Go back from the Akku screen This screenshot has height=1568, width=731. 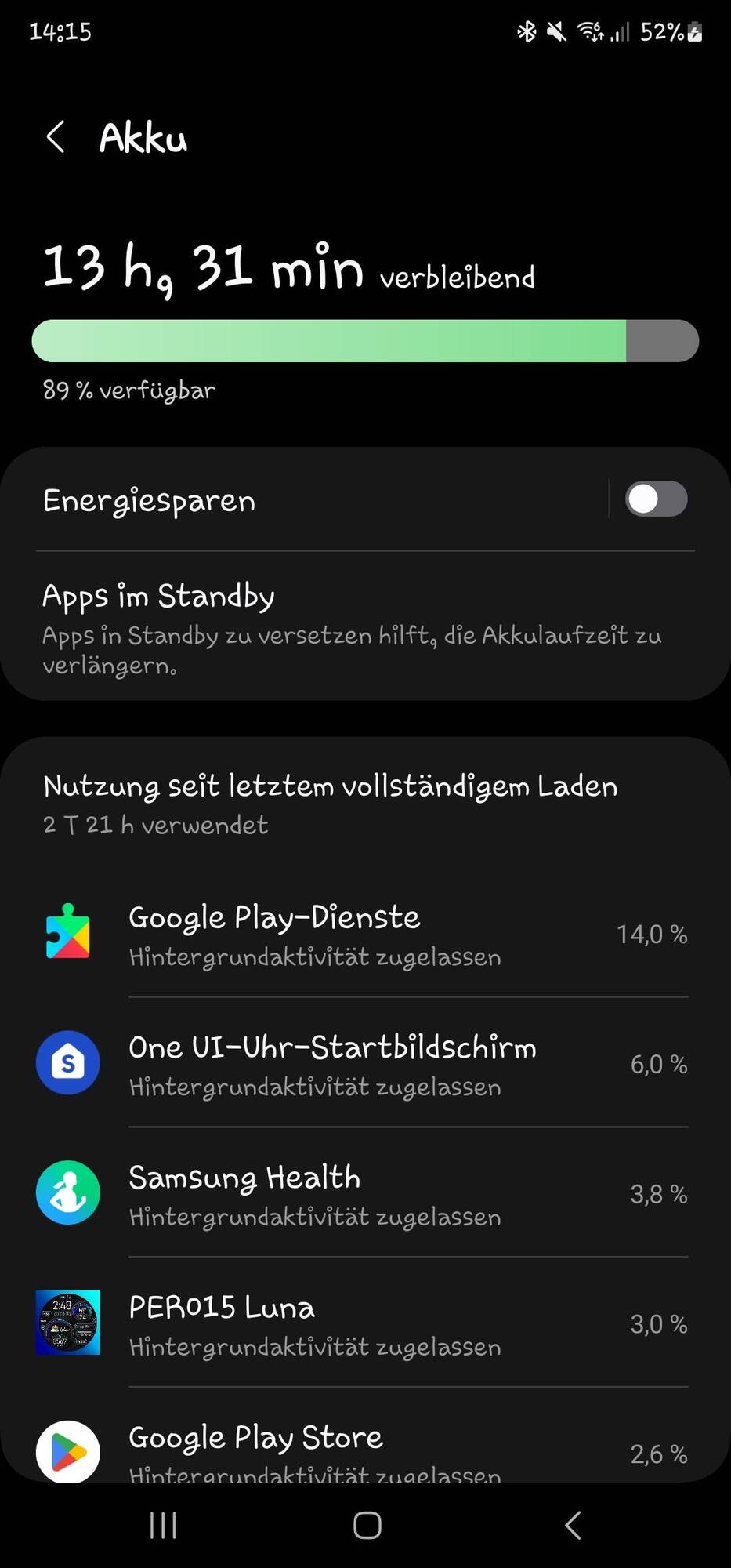[x=56, y=137]
